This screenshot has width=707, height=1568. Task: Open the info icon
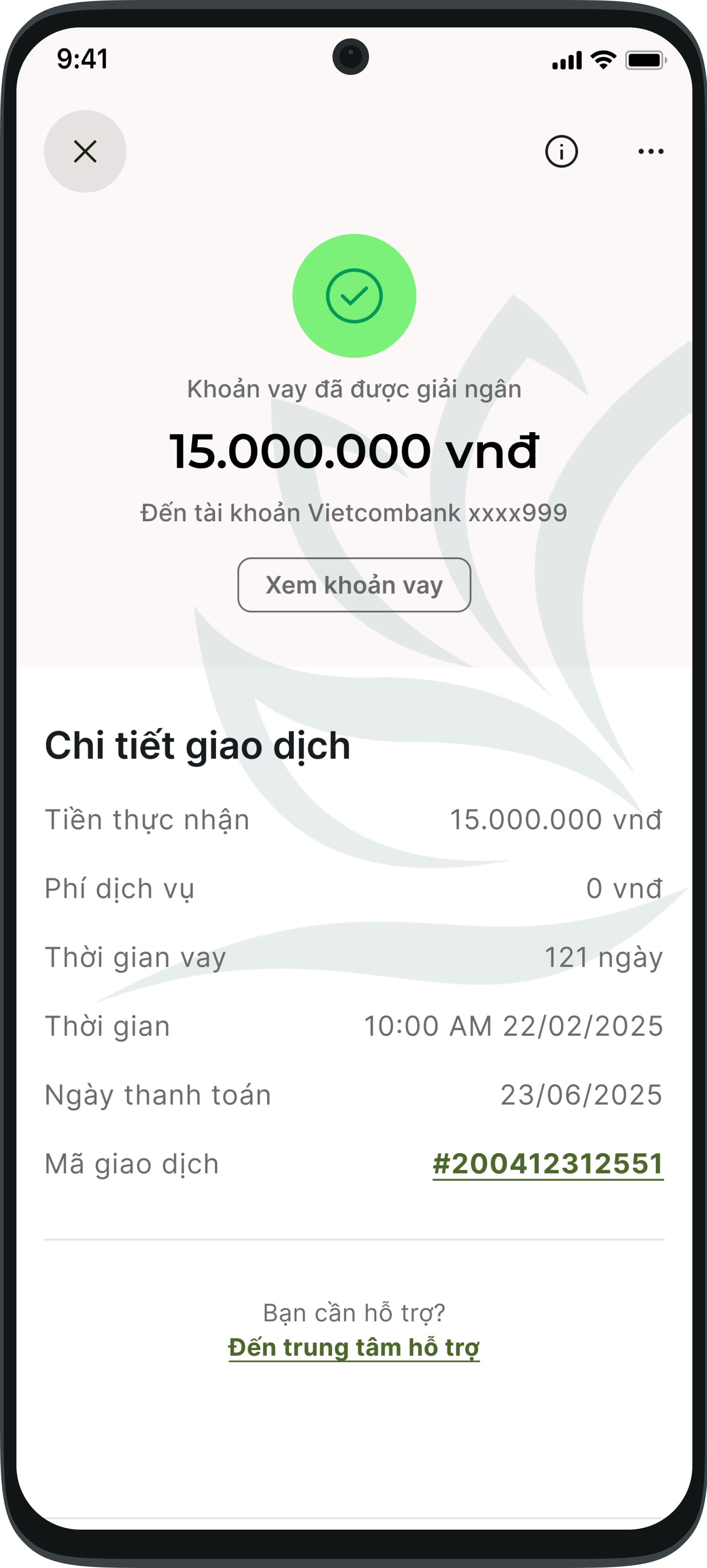[x=561, y=152]
